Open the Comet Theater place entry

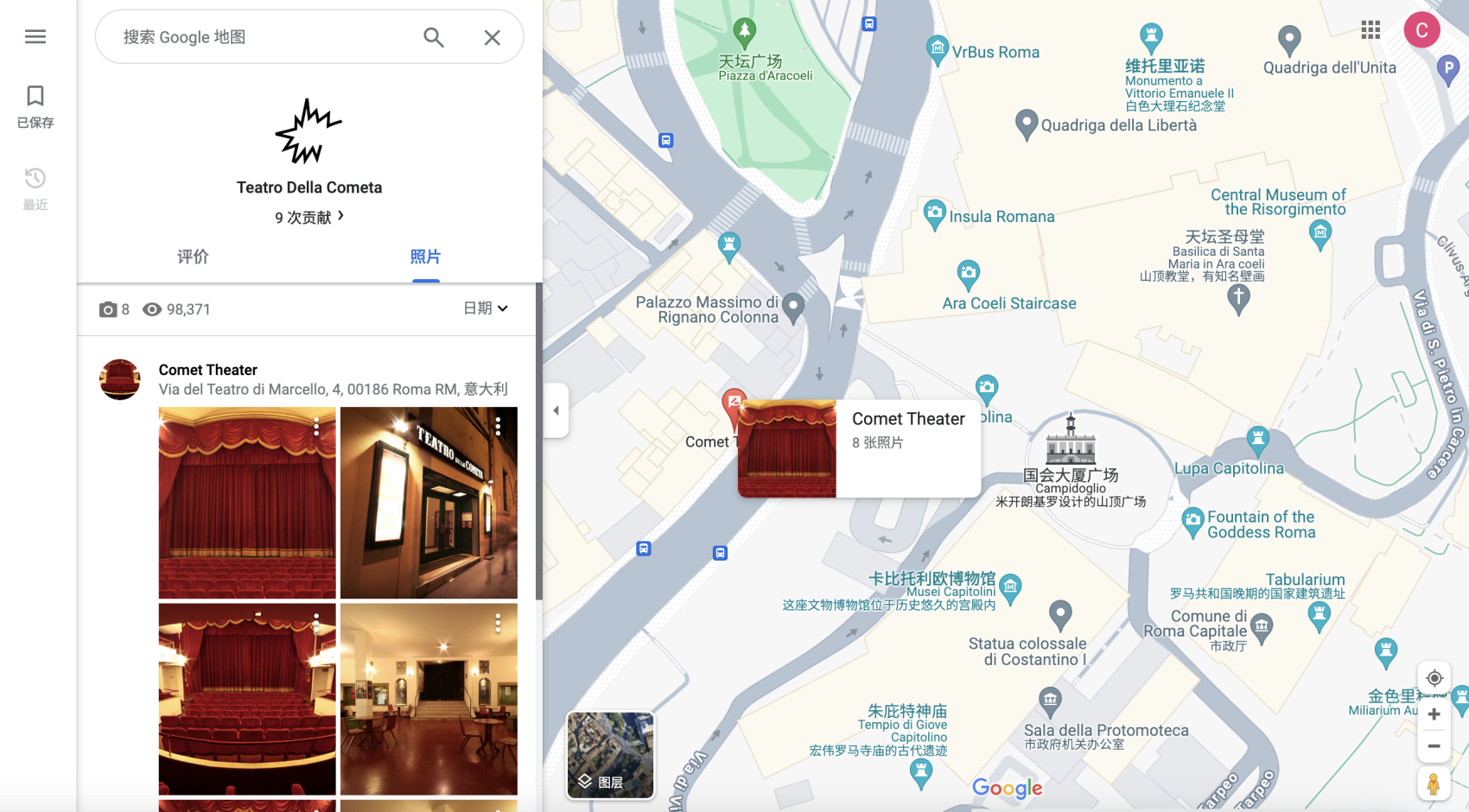[x=208, y=370]
